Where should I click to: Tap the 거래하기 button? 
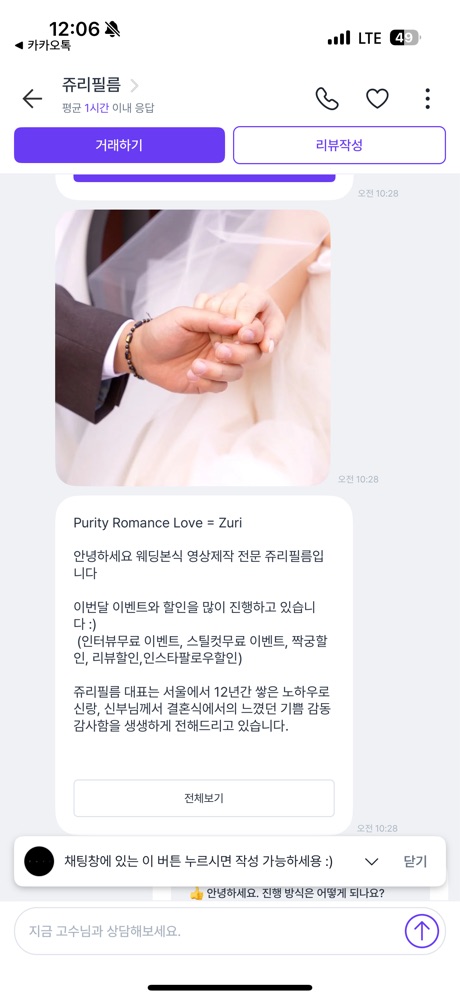click(119, 145)
